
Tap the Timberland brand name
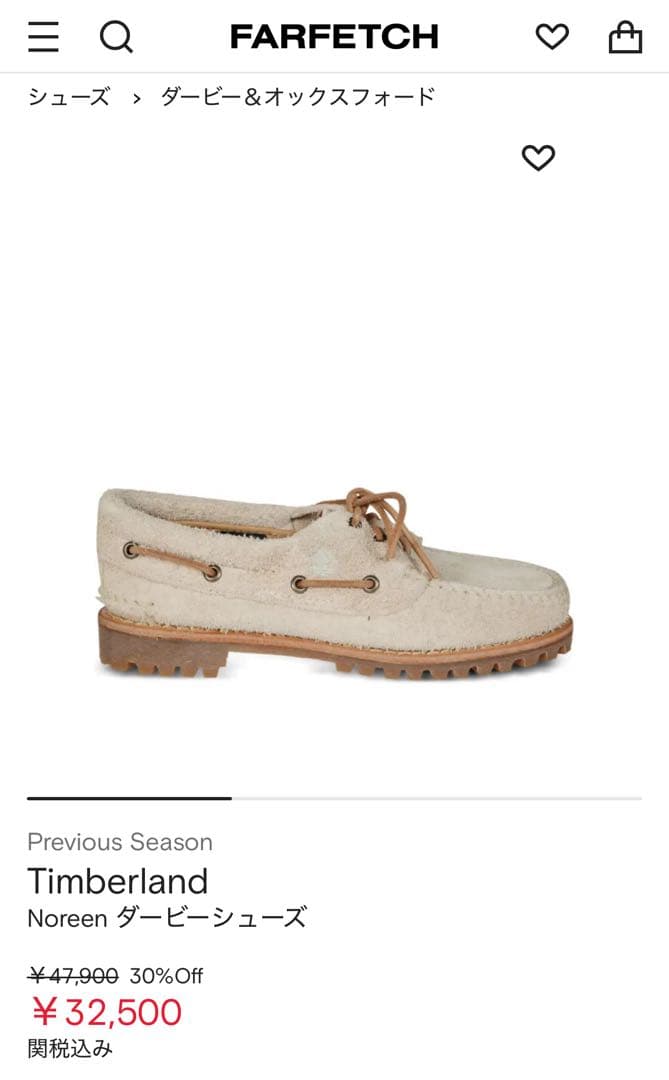coord(118,881)
